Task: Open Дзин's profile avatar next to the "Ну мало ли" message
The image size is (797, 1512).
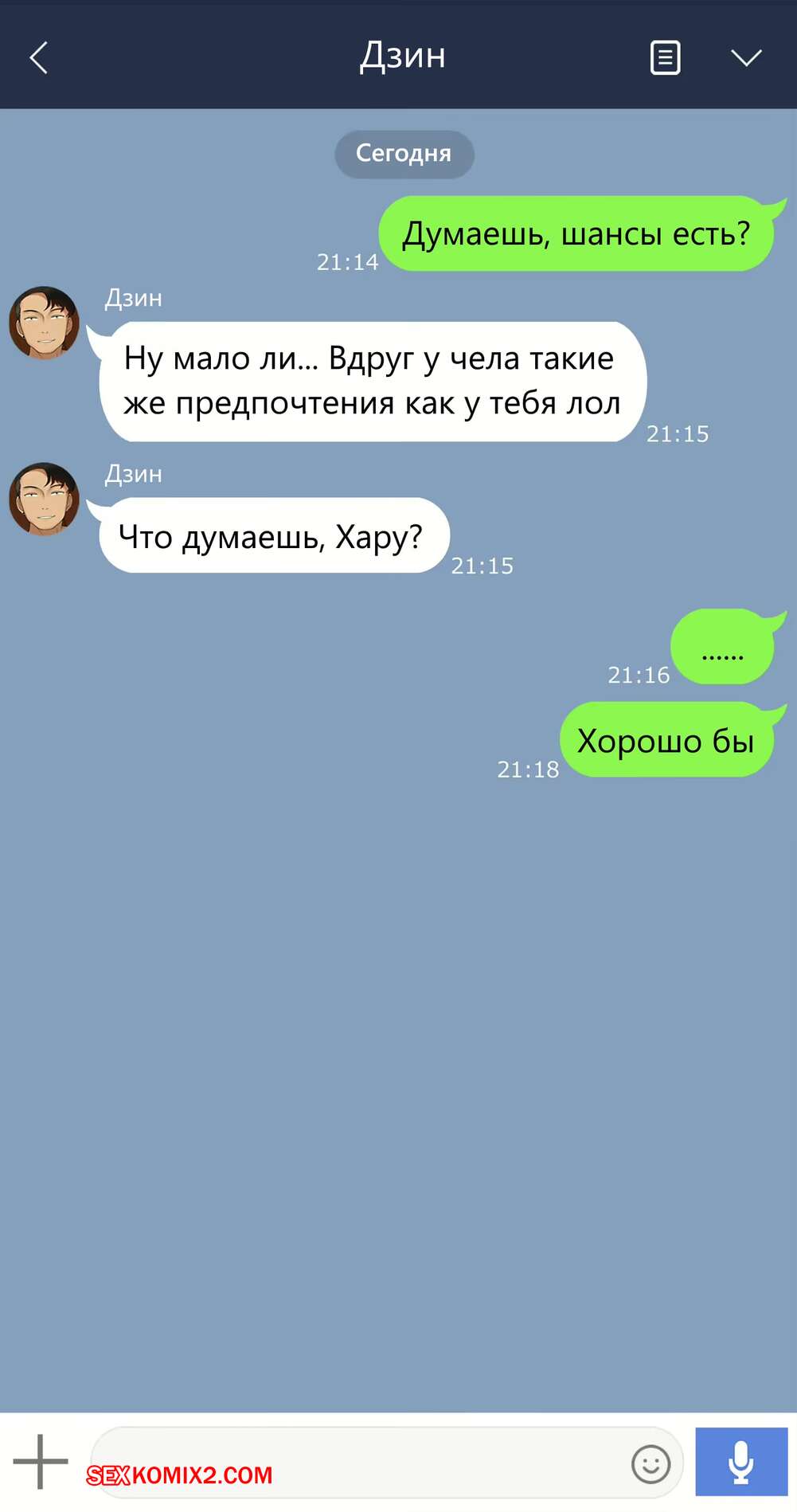Action: pos(44,323)
